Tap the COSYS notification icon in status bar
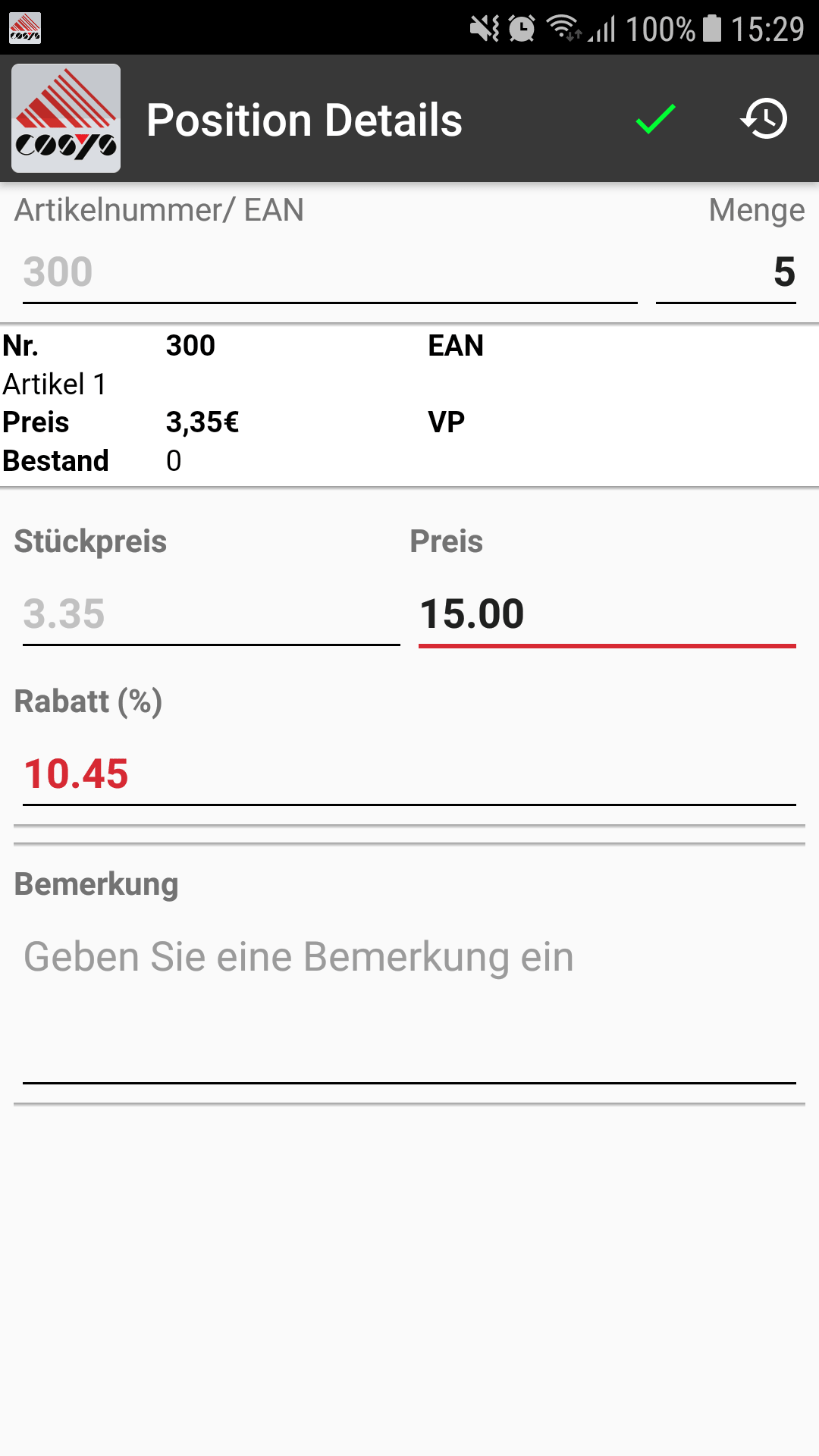Screen dimensions: 819x1456 click(24, 29)
